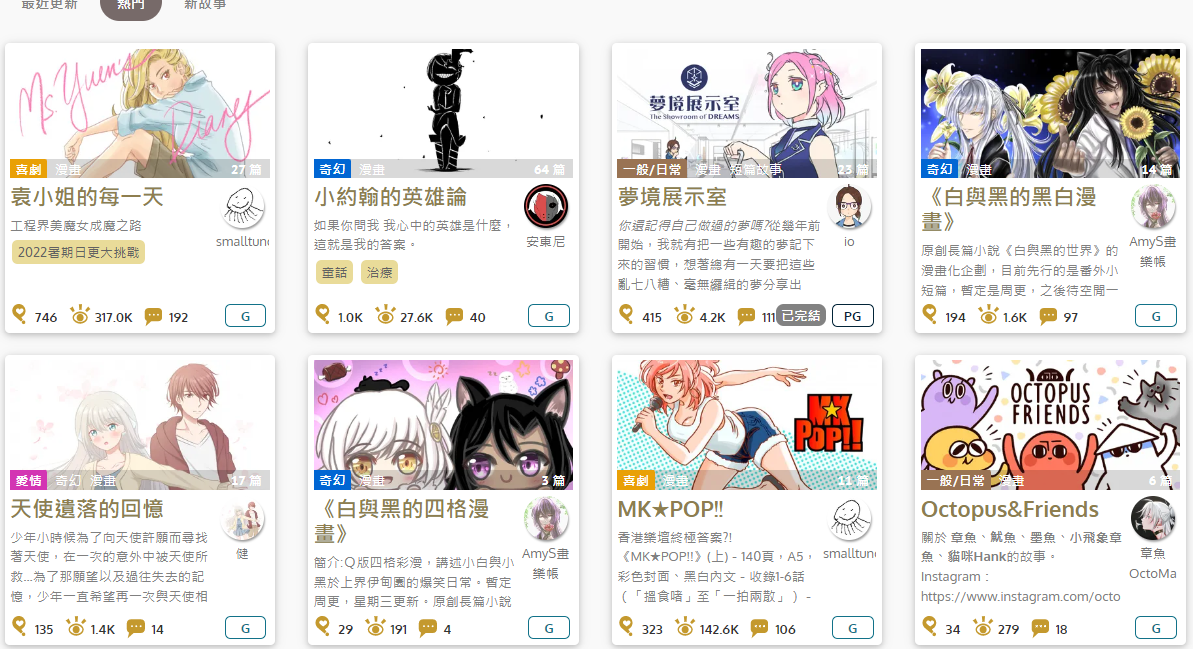Image resolution: width=1193 pixels, height=649 pixels.
Task: Open the Octopus&Friends comic
Action: [x=1009, y=509]
